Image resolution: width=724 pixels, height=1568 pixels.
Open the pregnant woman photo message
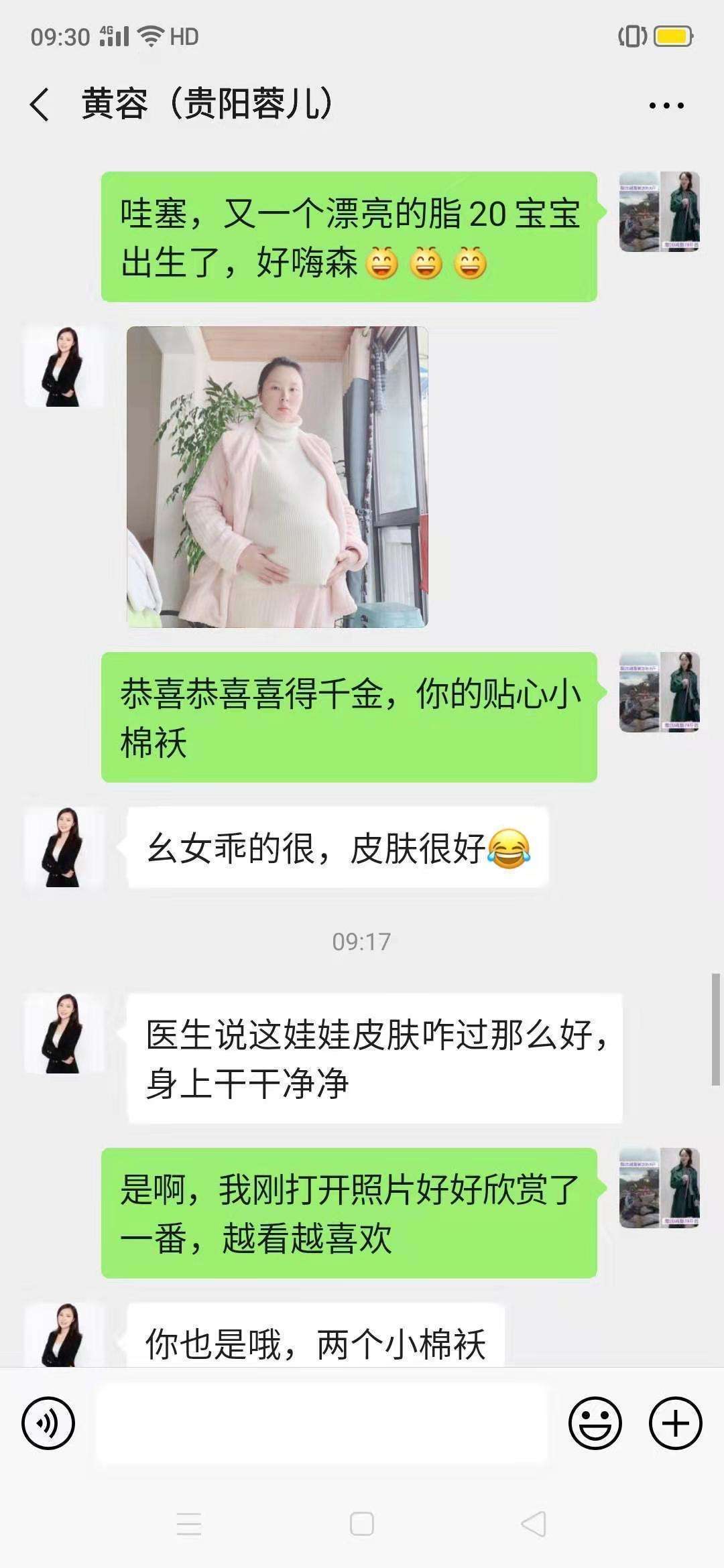pos(277,476)
